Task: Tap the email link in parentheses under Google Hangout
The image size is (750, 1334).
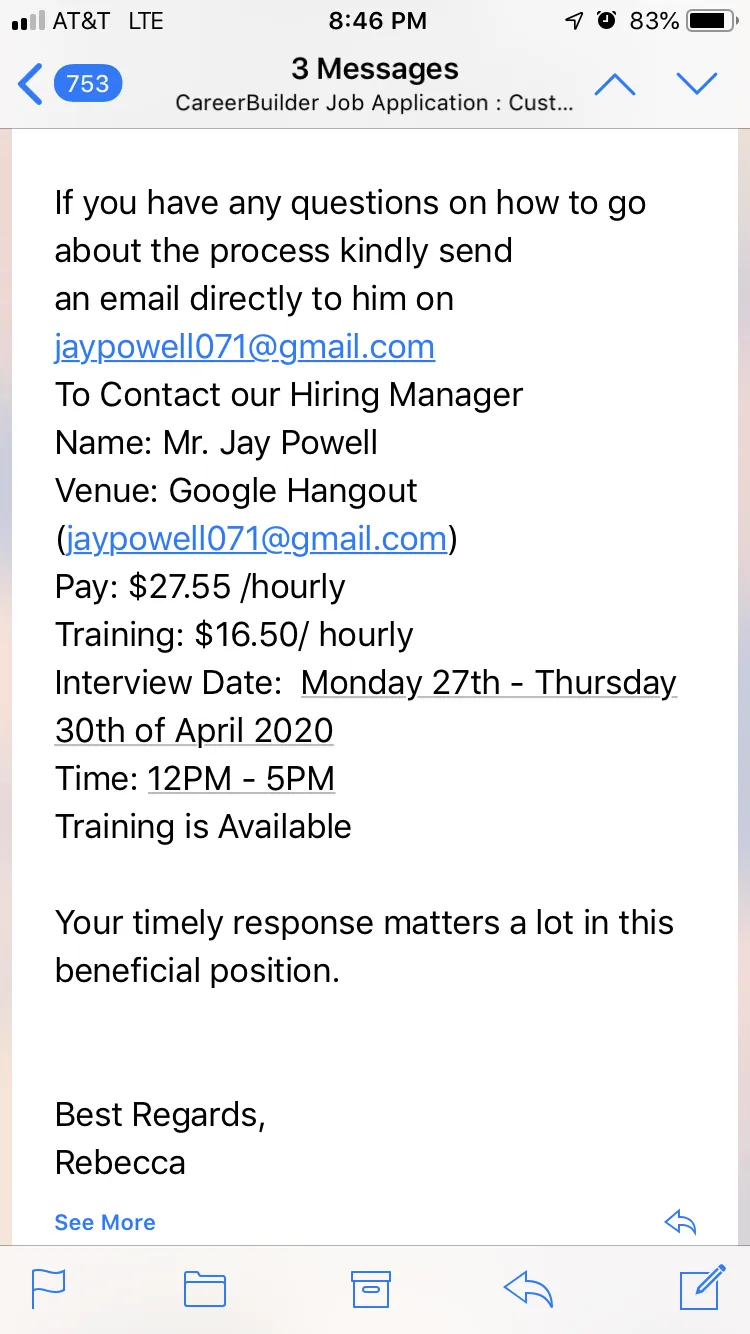Action: 256,539
